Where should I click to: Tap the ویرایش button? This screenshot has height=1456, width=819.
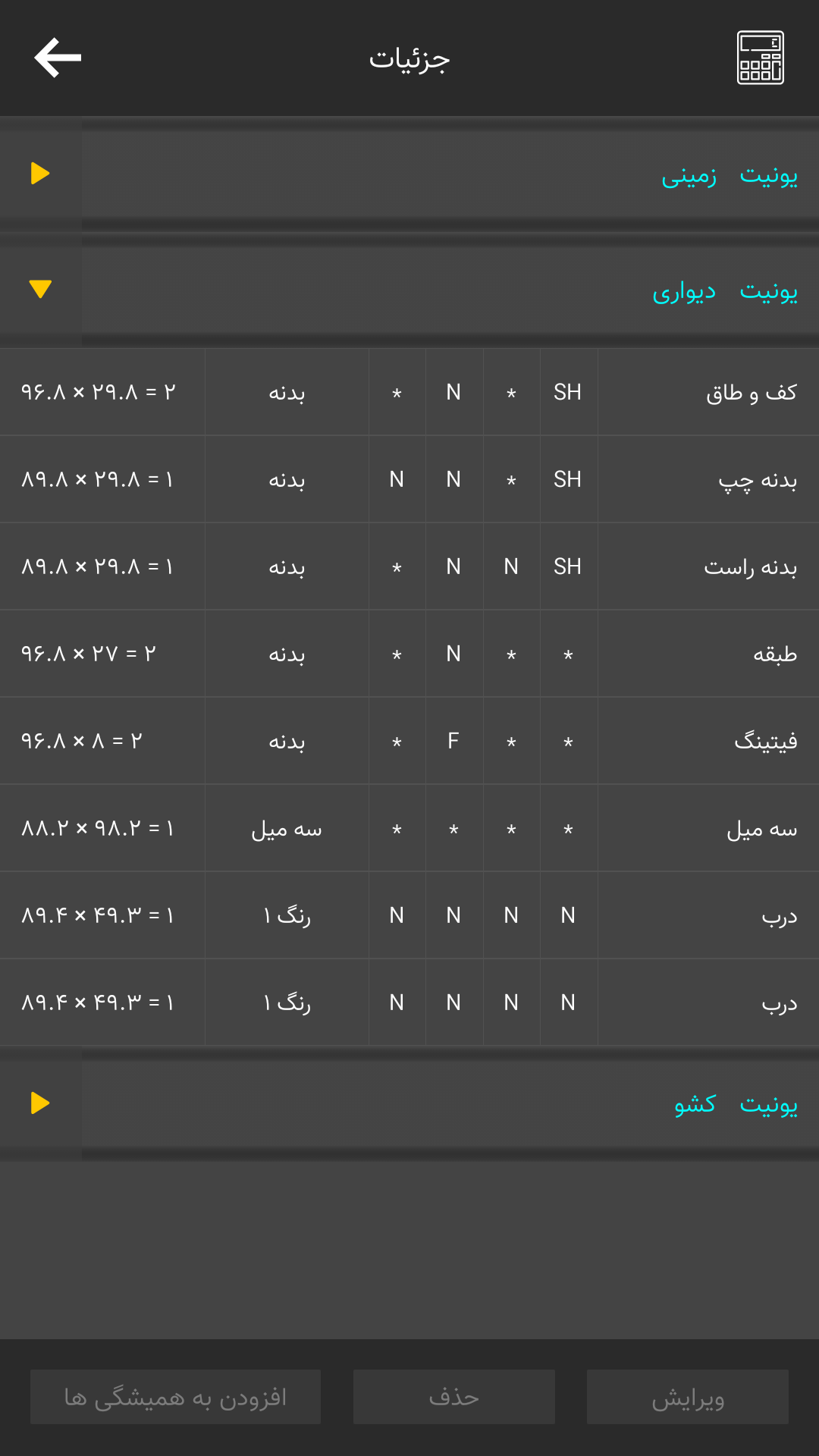(x=688, y=1397)
